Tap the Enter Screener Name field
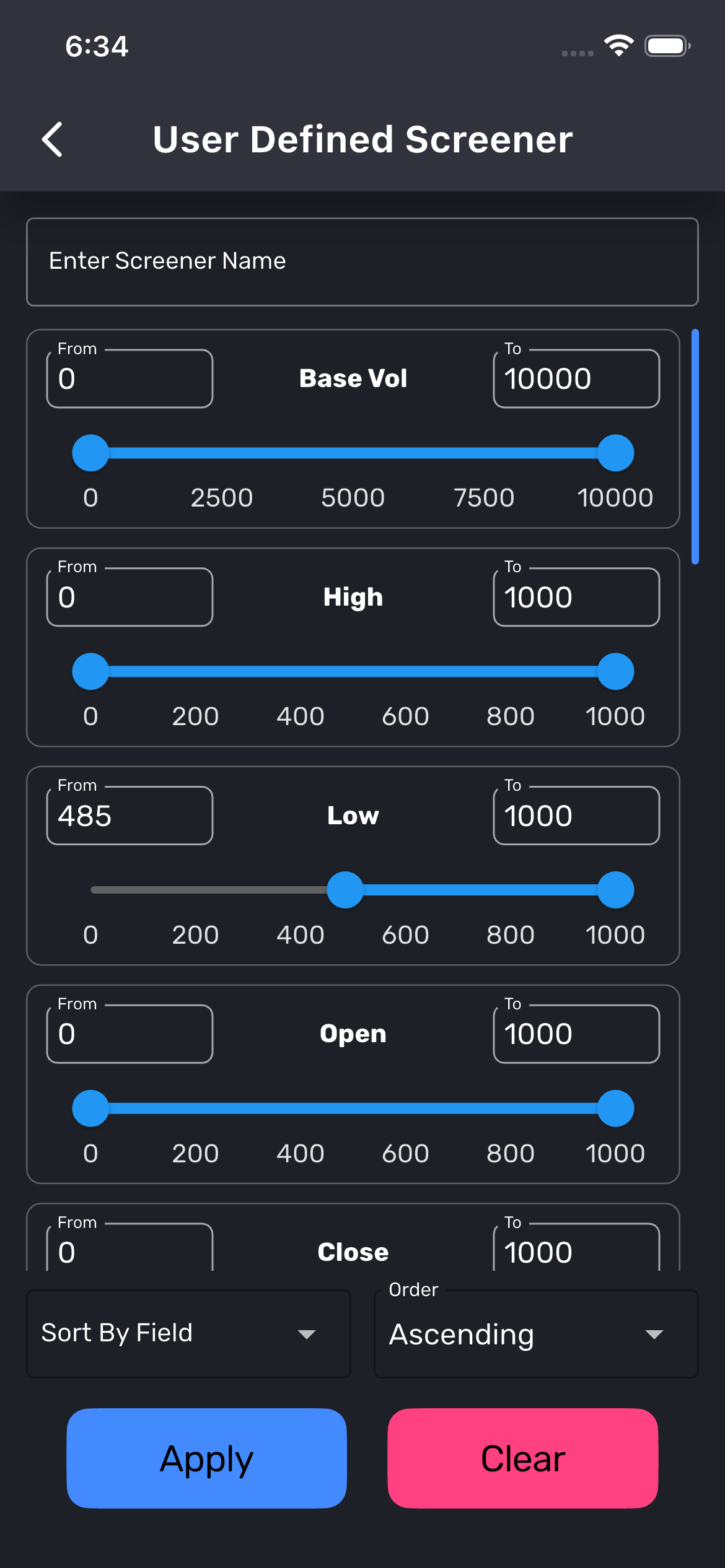The width and height of the screenshot is (725, 1568). click(x=362, y=261)
